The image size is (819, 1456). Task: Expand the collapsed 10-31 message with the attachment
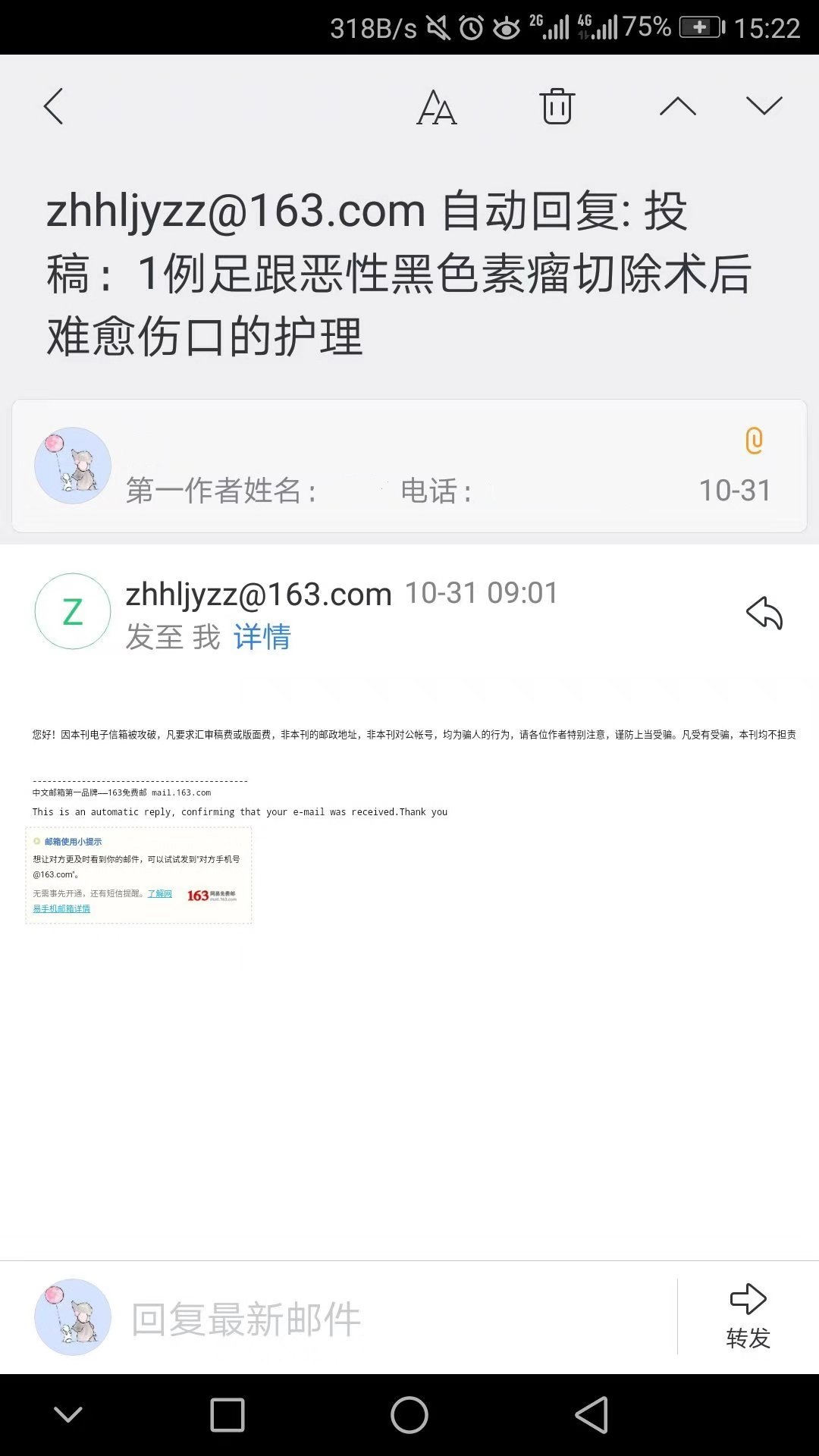point(409,466)
